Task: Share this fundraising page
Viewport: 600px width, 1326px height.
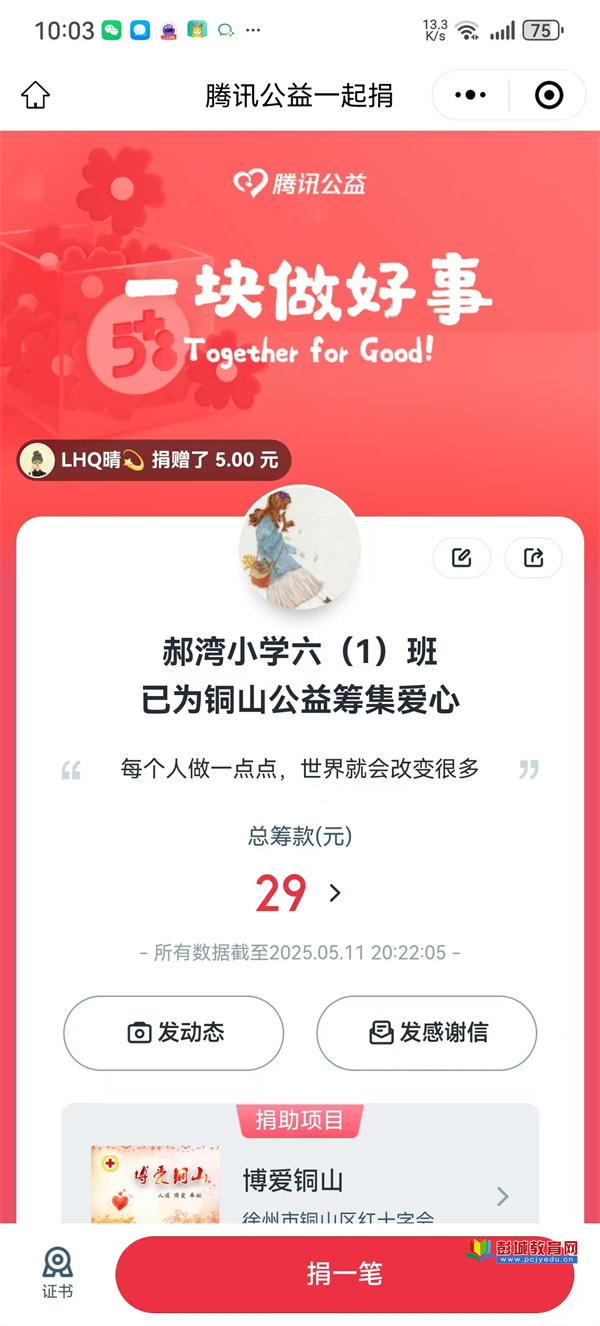Action: click(x=534, y=558)
